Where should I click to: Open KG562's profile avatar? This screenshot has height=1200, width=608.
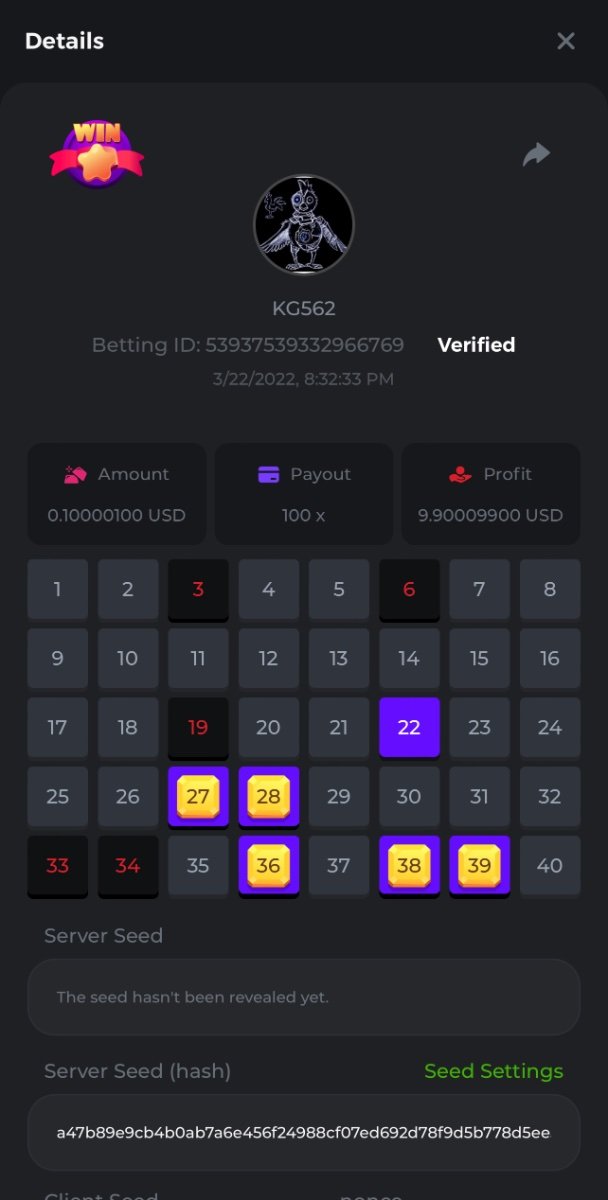pyautogui.click(x=304, y=226)
